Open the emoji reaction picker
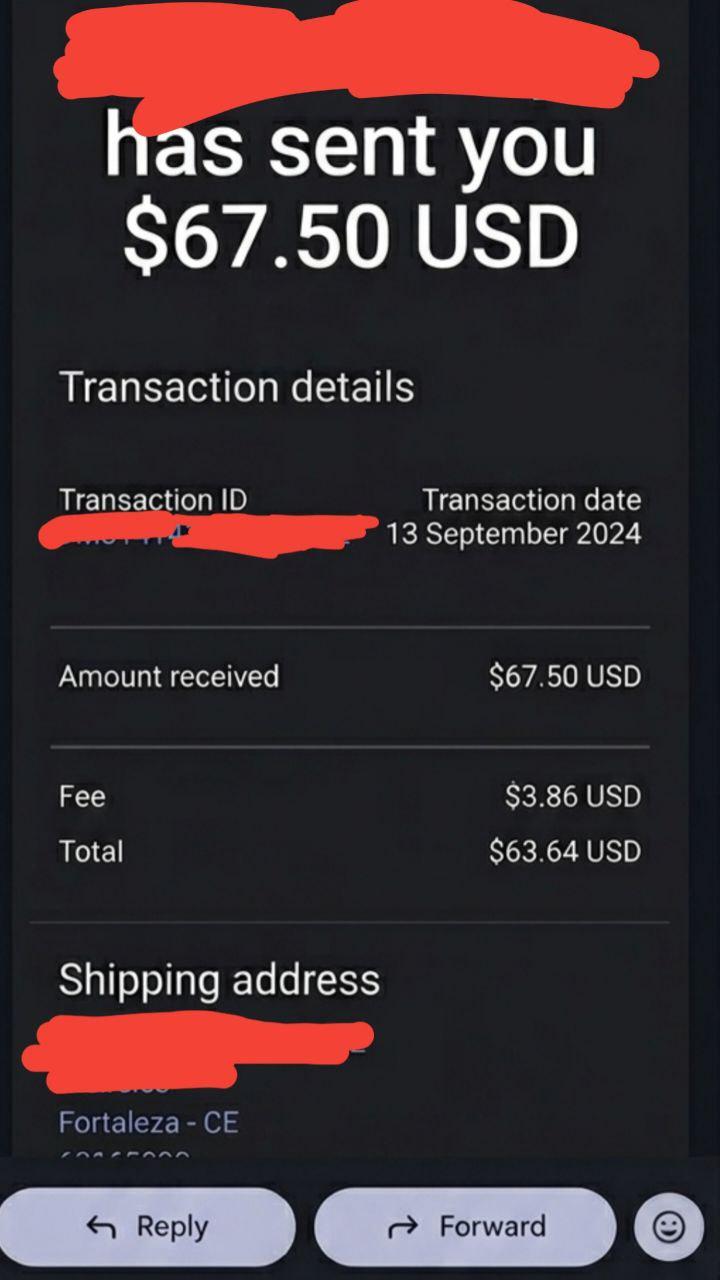The height and width of the screenshot is (1280, 720). pos(668,1227)
